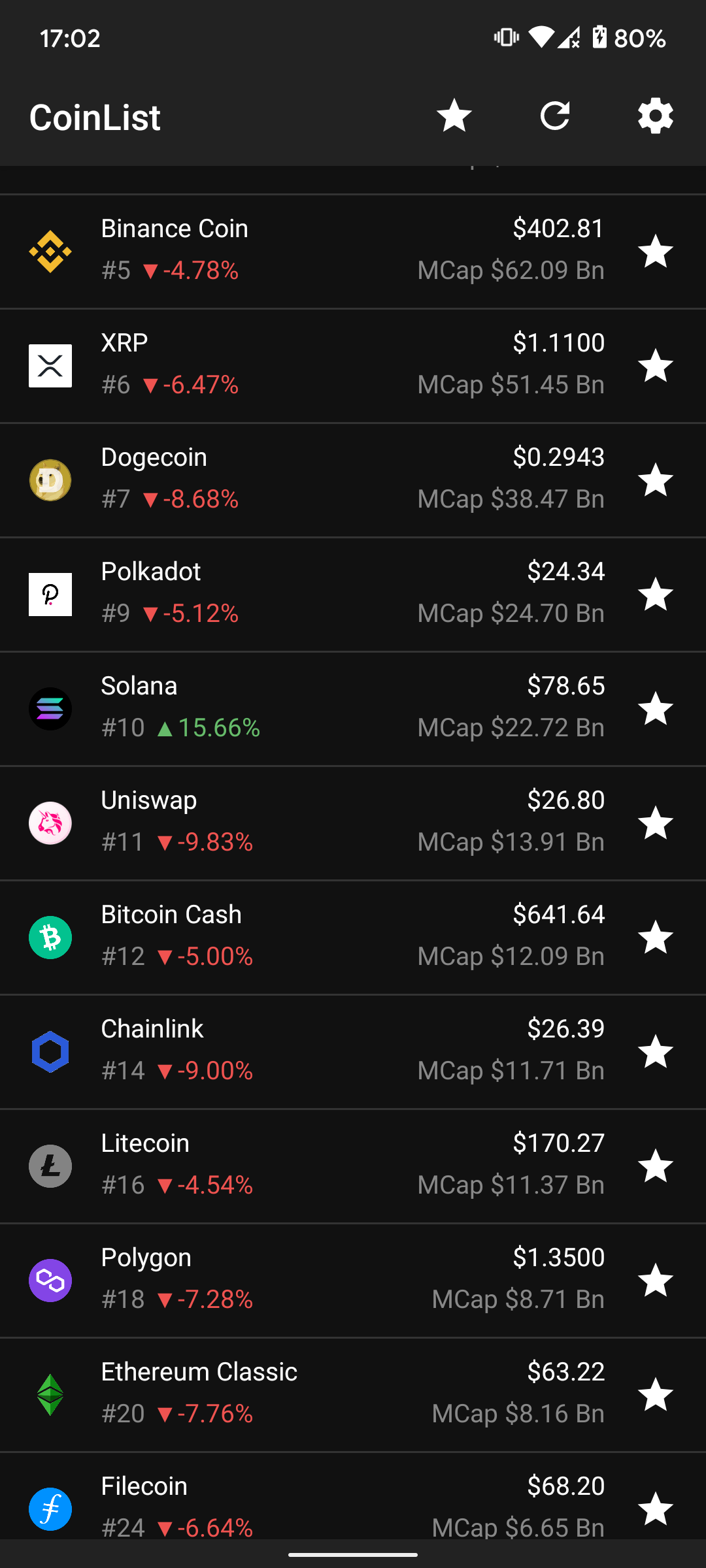
Task: Open the Binance Coin row
Action: point(353,252)
